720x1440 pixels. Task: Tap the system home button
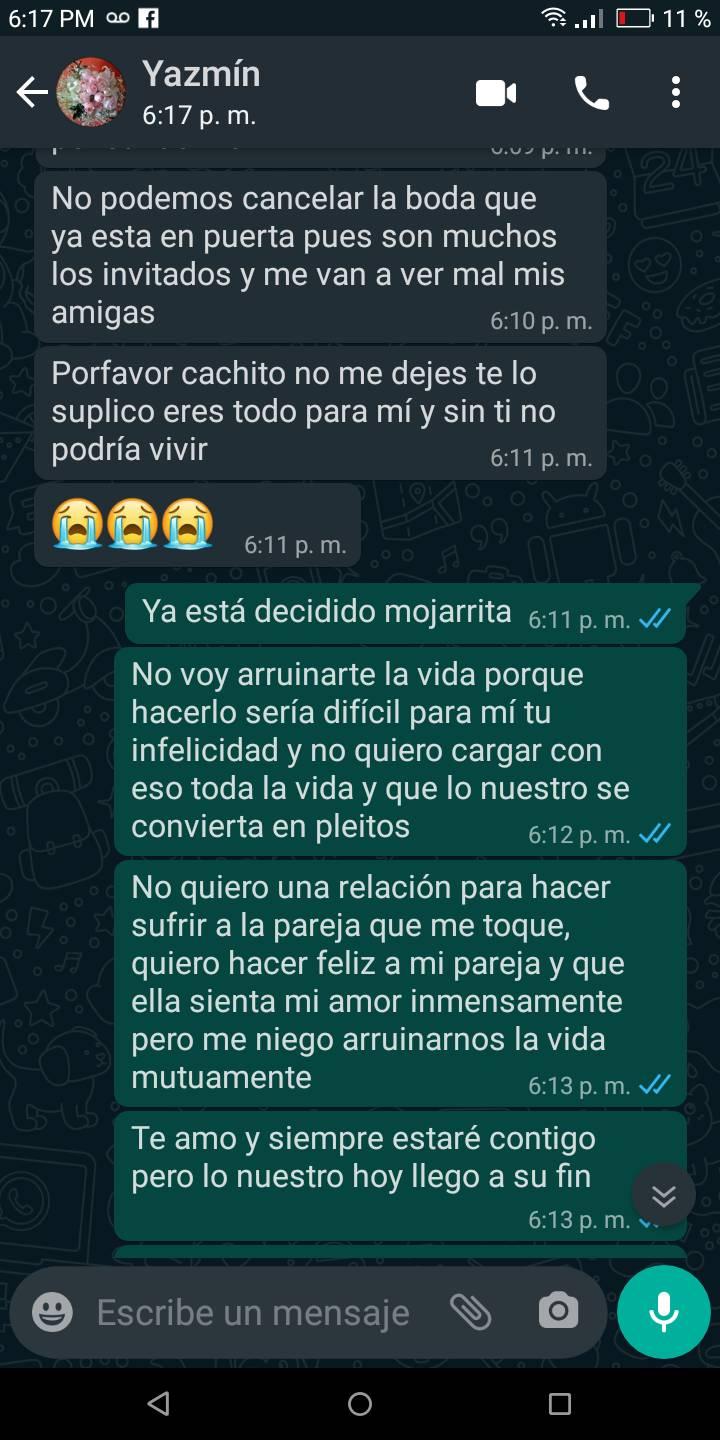(360, 1404)
